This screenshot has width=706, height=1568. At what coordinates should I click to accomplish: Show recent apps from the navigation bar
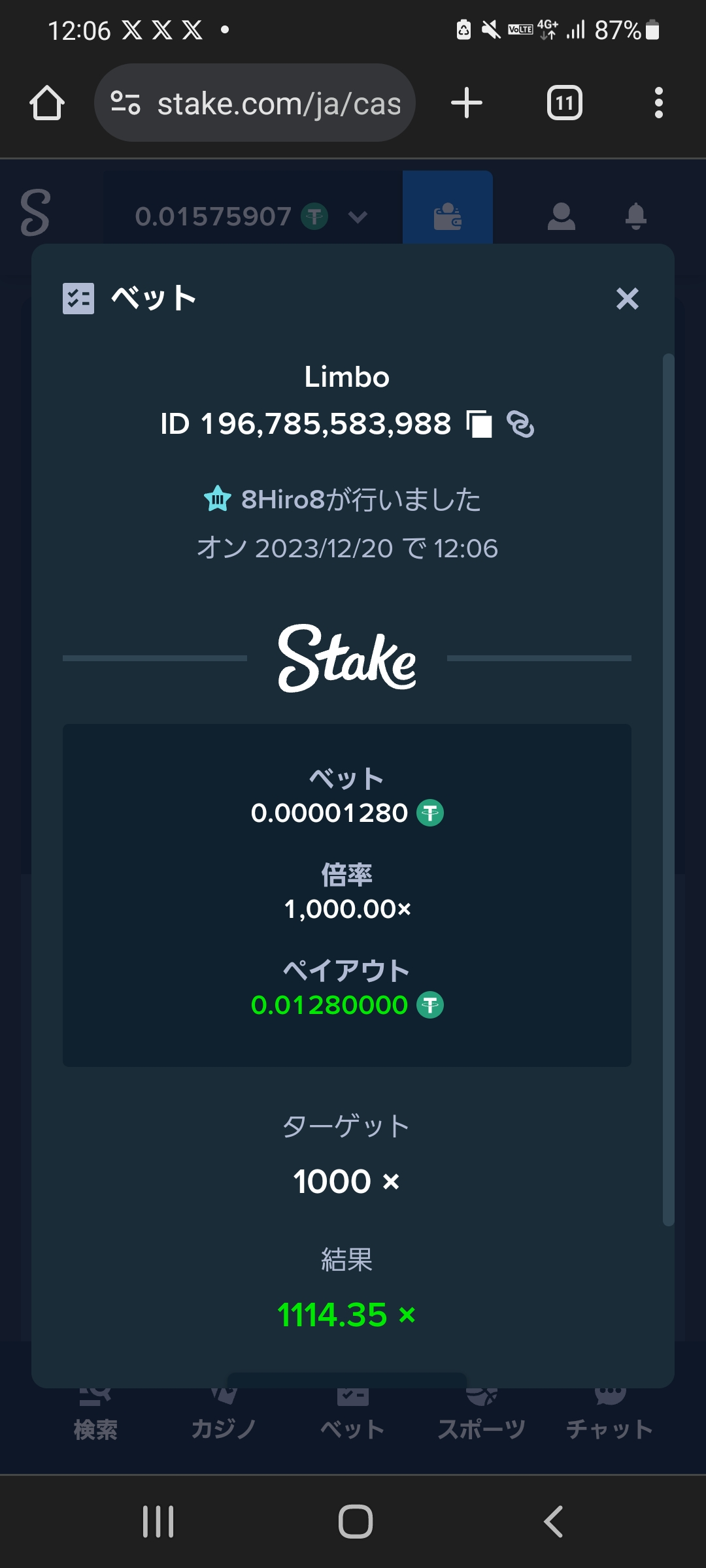click(x=158, y=1522)
